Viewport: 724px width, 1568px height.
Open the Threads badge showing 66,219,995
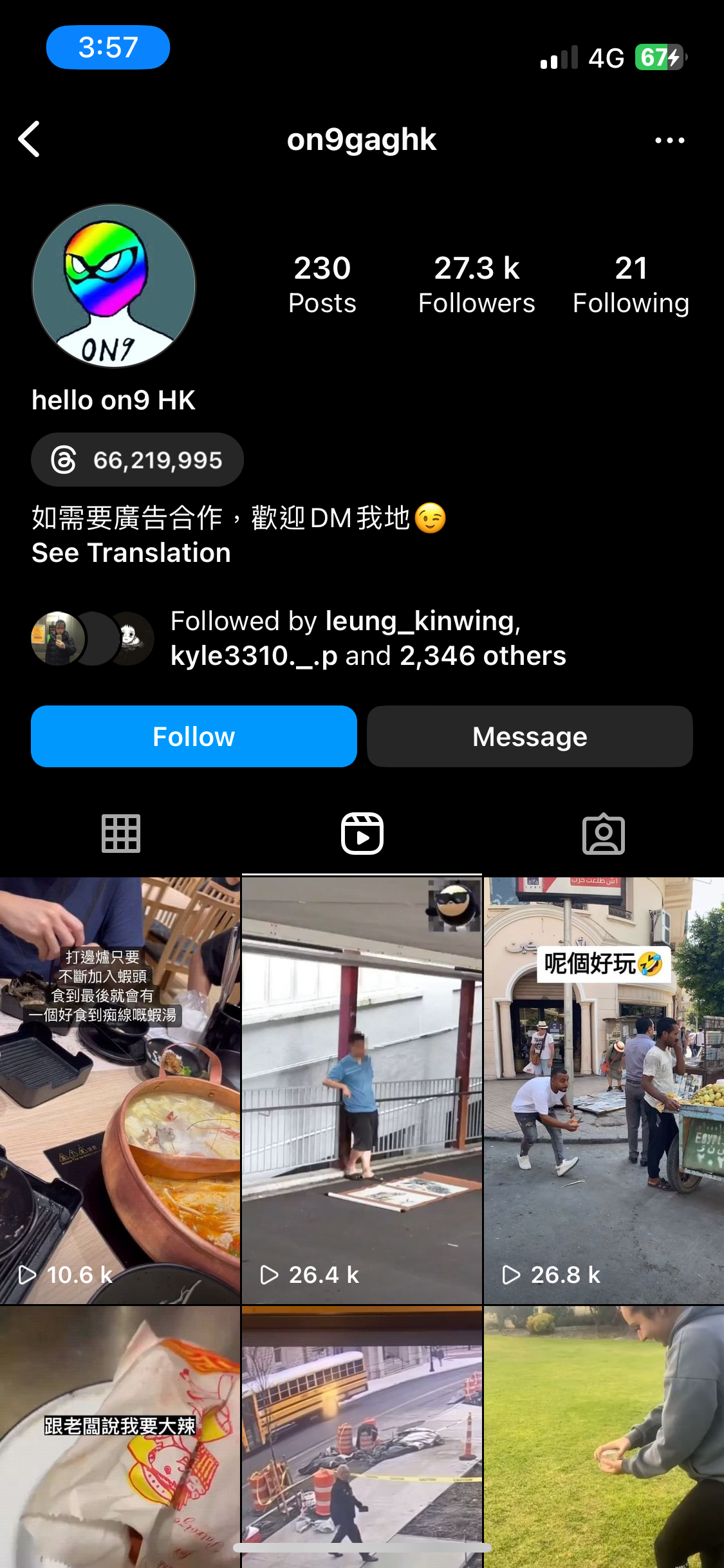coord(137,460)
